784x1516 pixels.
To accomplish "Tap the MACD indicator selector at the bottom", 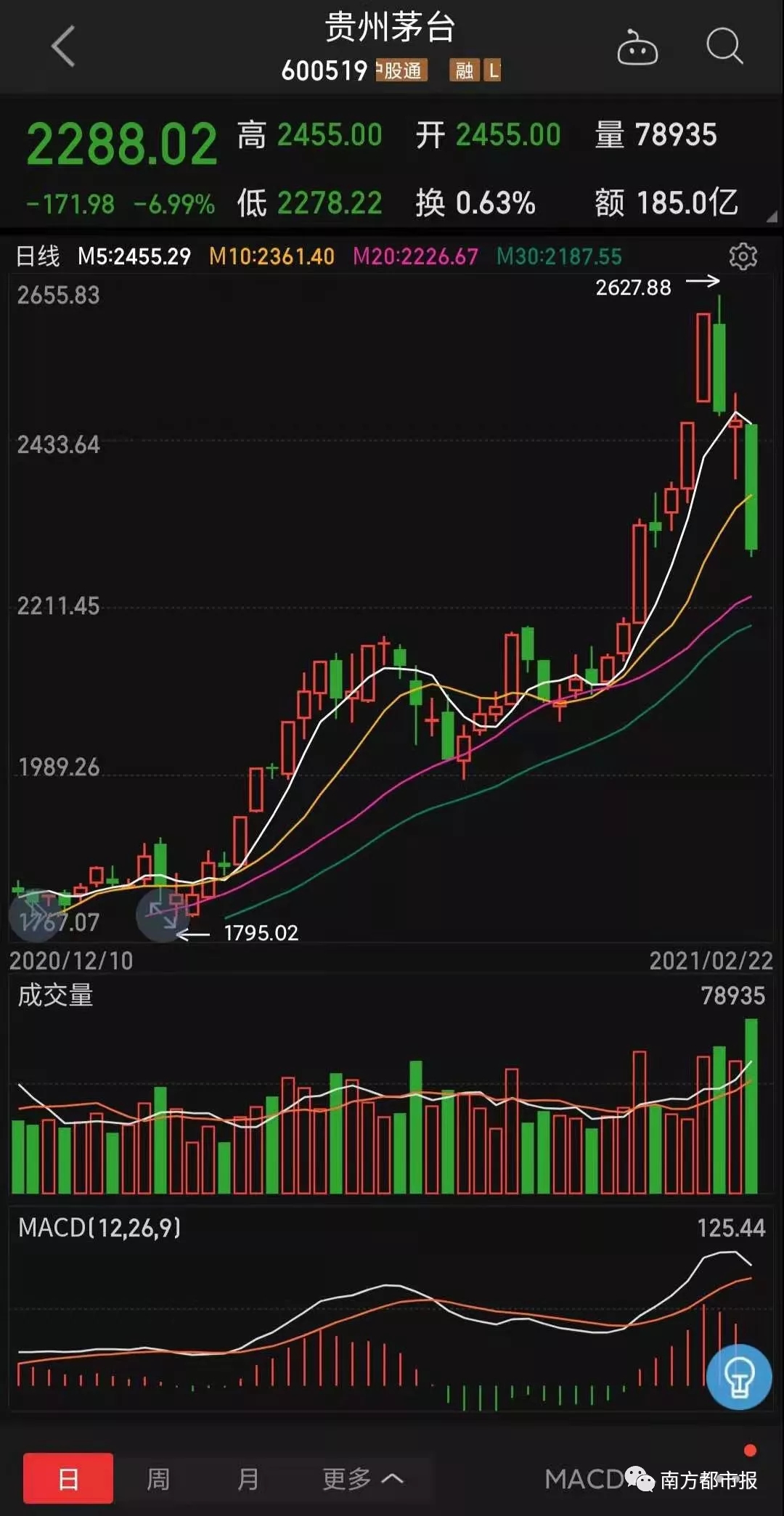I will click(584, 1478).
